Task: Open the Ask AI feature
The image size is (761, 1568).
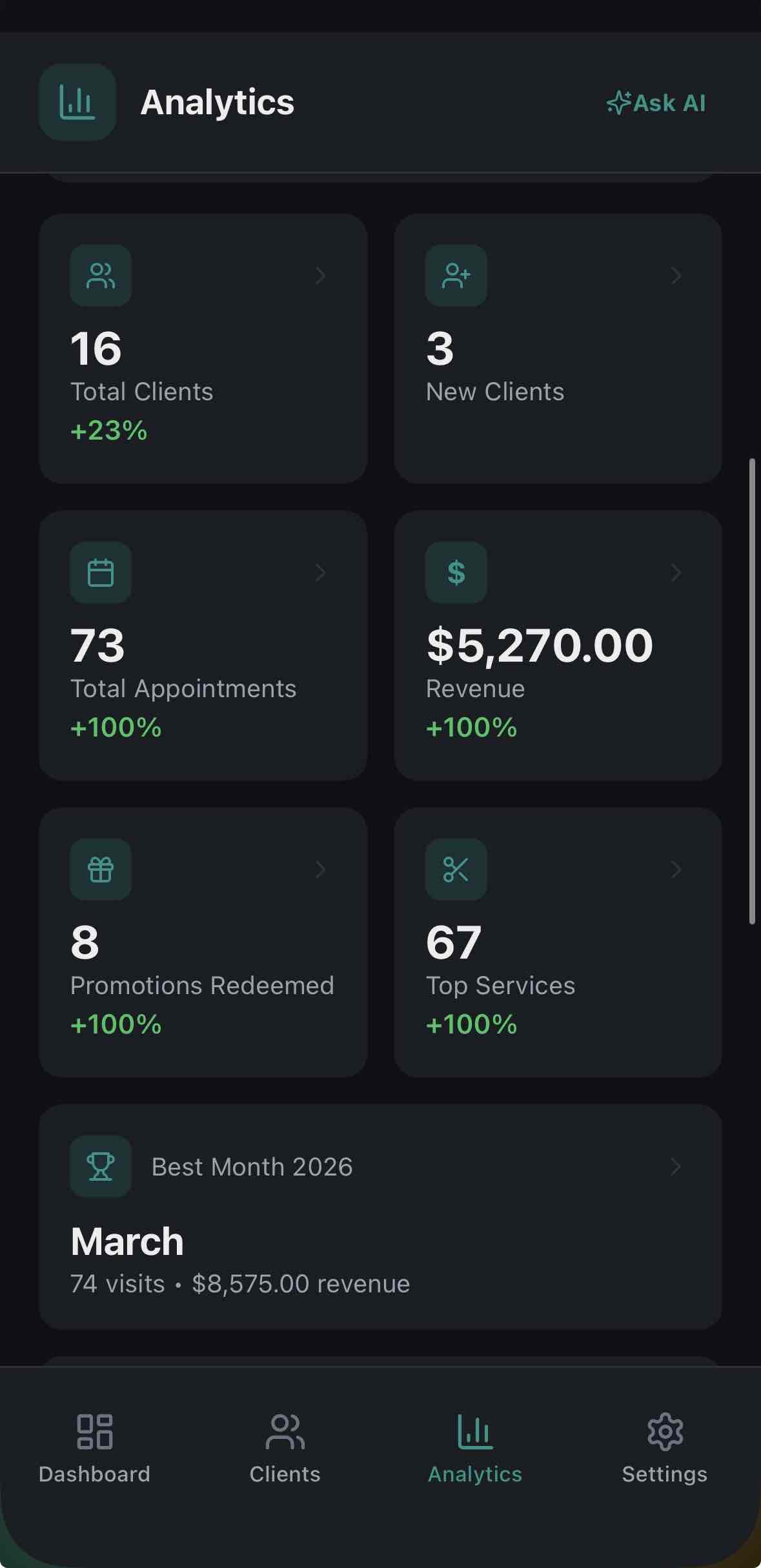Action: point(656,103)
